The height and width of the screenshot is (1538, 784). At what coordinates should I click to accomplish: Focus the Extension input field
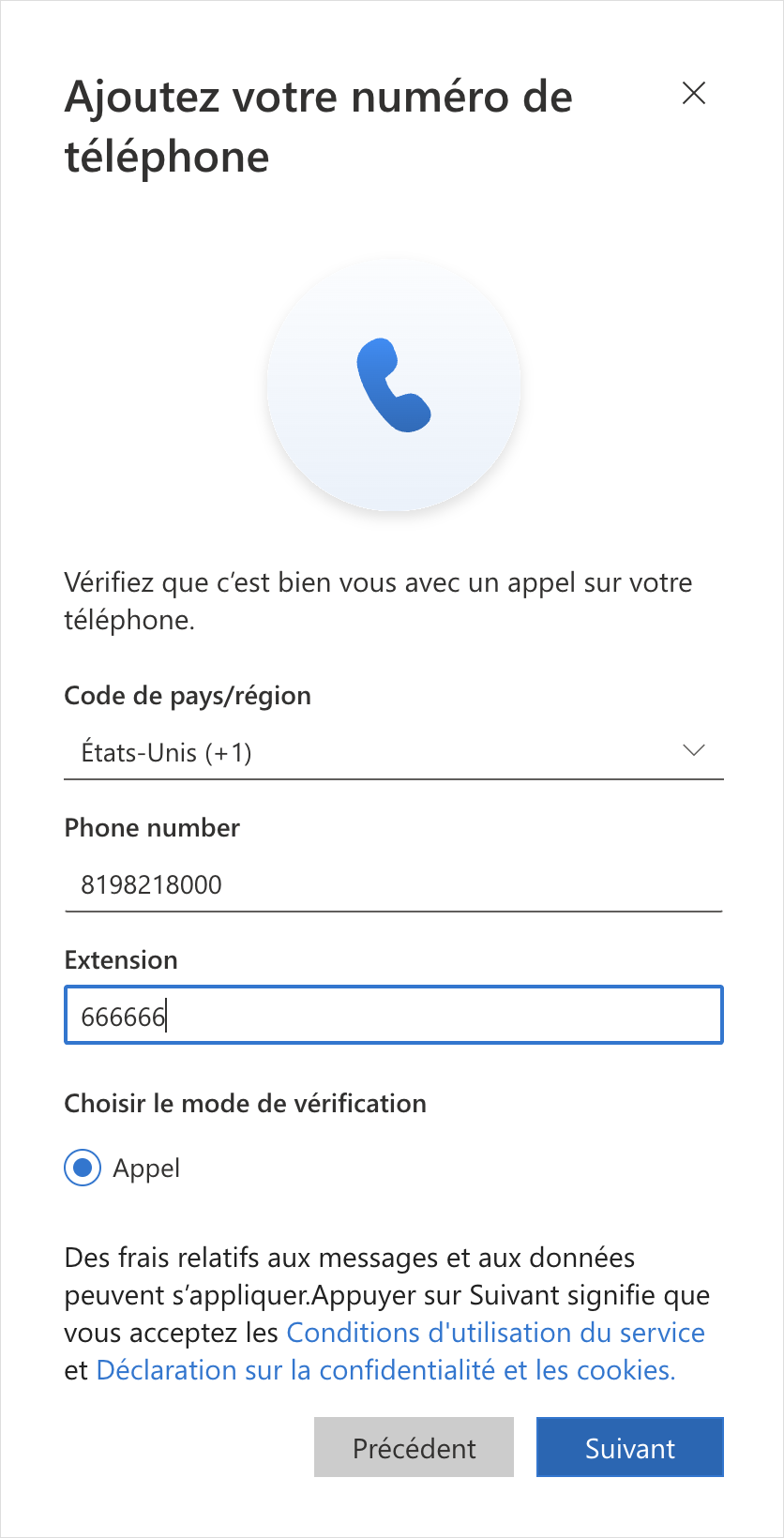[x=393, y=1016]
